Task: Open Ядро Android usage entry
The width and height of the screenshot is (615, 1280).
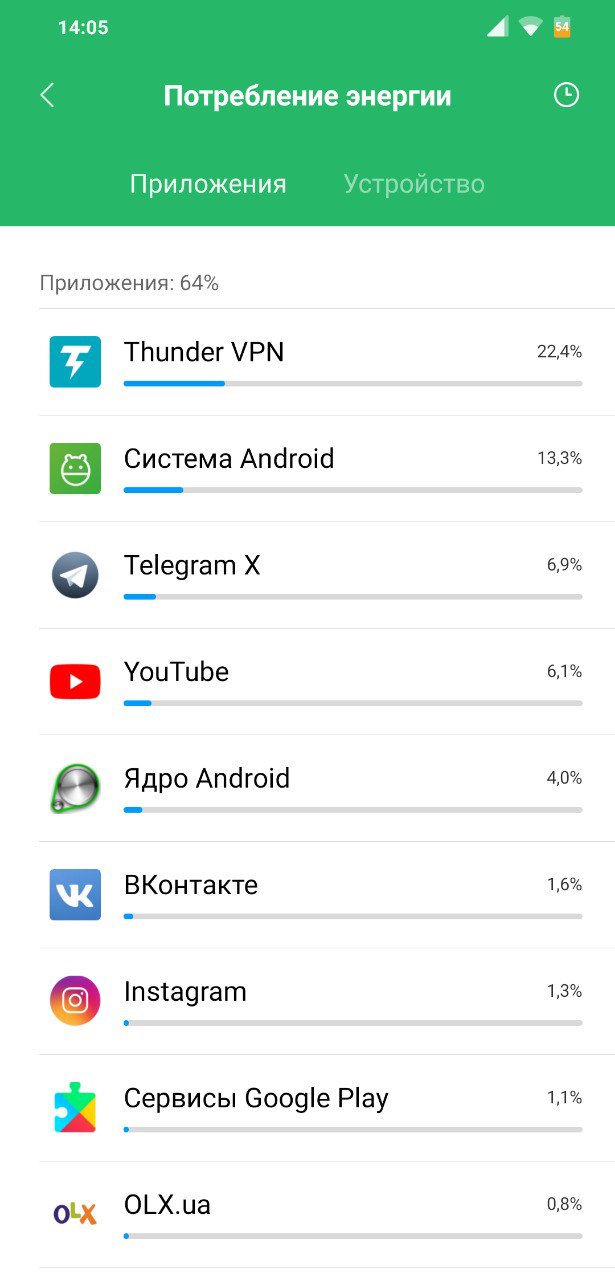Action: [x=307, y=788]
